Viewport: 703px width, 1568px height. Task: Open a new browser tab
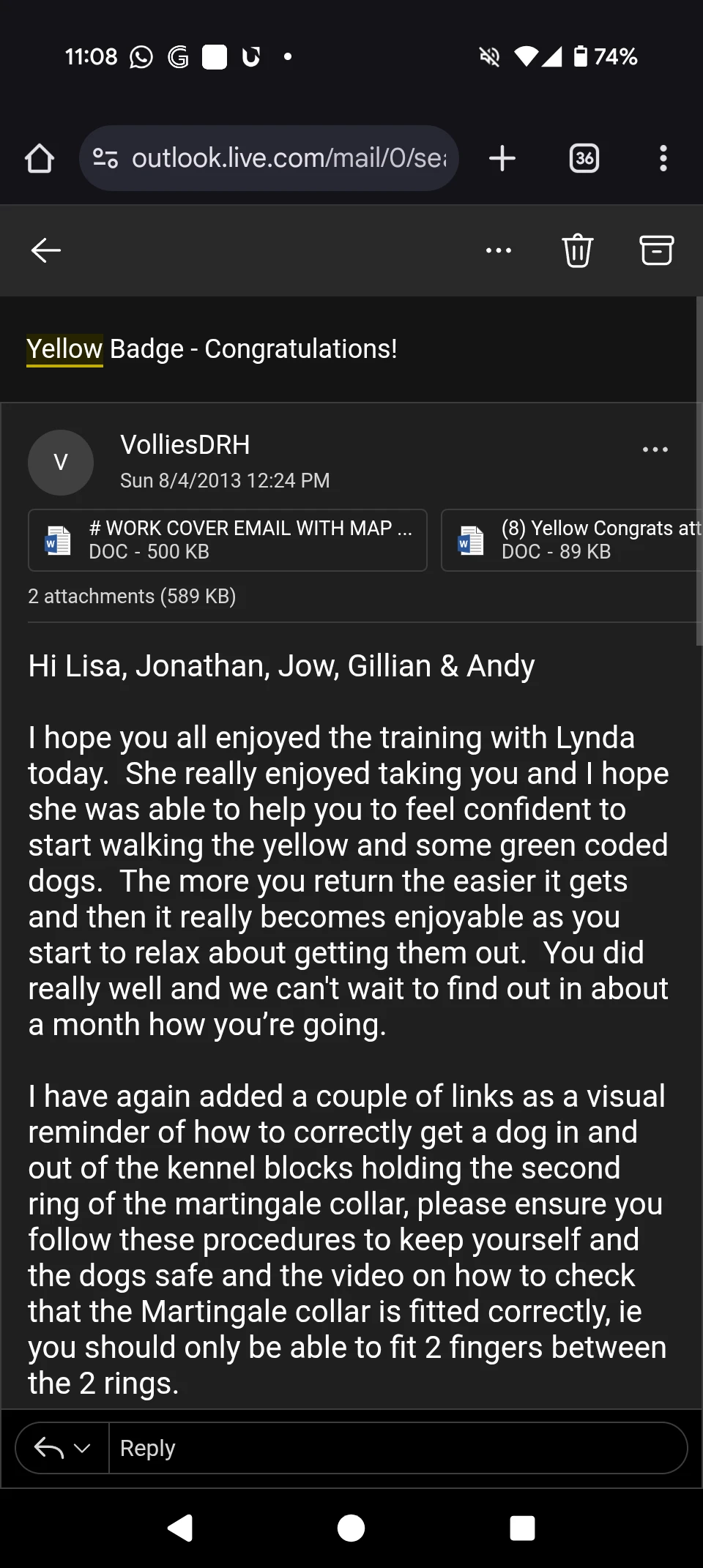pos(502,158)
